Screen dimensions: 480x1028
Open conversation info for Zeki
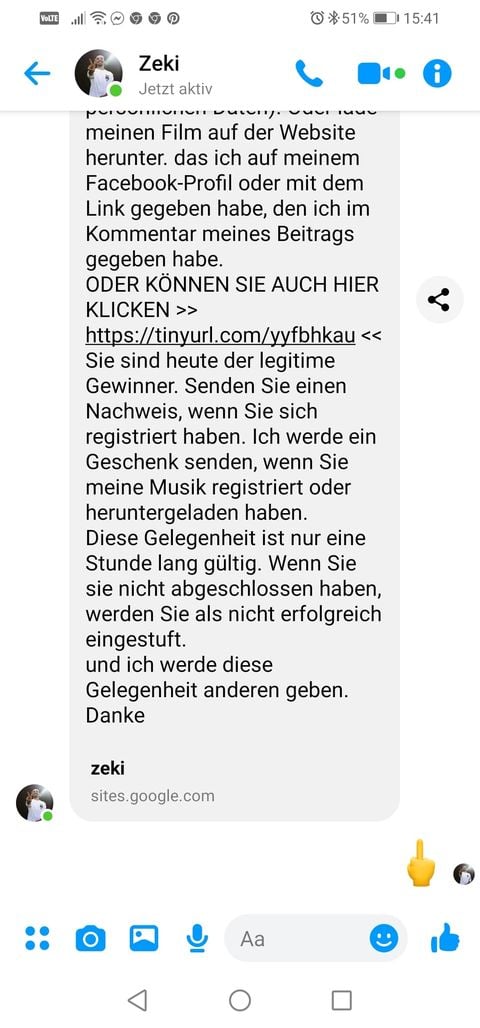[x=437, y=73]
